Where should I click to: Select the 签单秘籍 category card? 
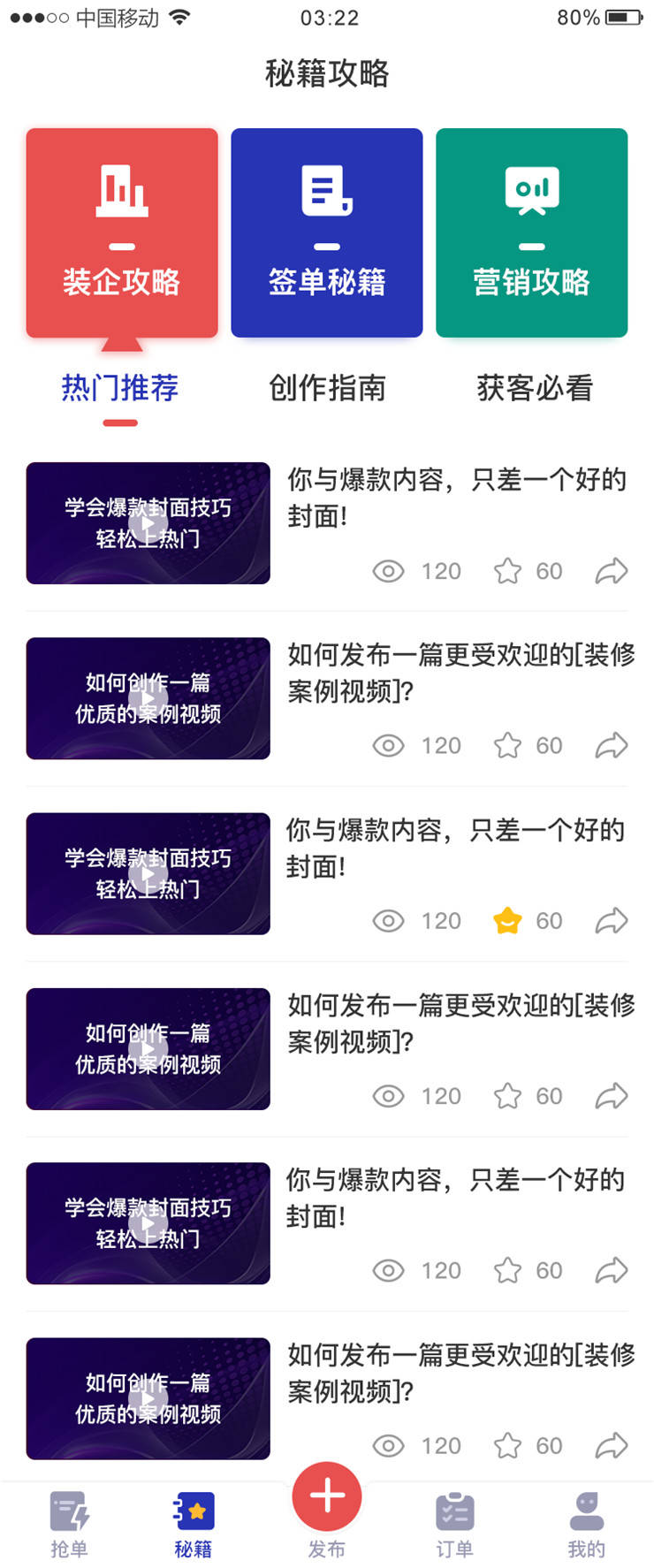pyautogui.click(x=327, y=232)
